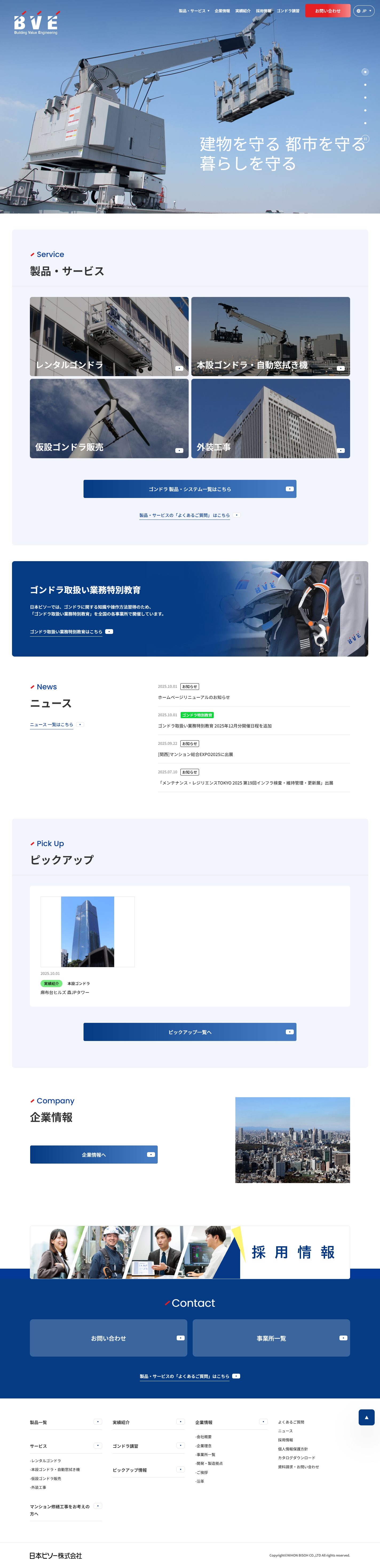Screen dimensions: 380x1568
Task: Open the 外装工事 service card
Action: coord(270,418)
